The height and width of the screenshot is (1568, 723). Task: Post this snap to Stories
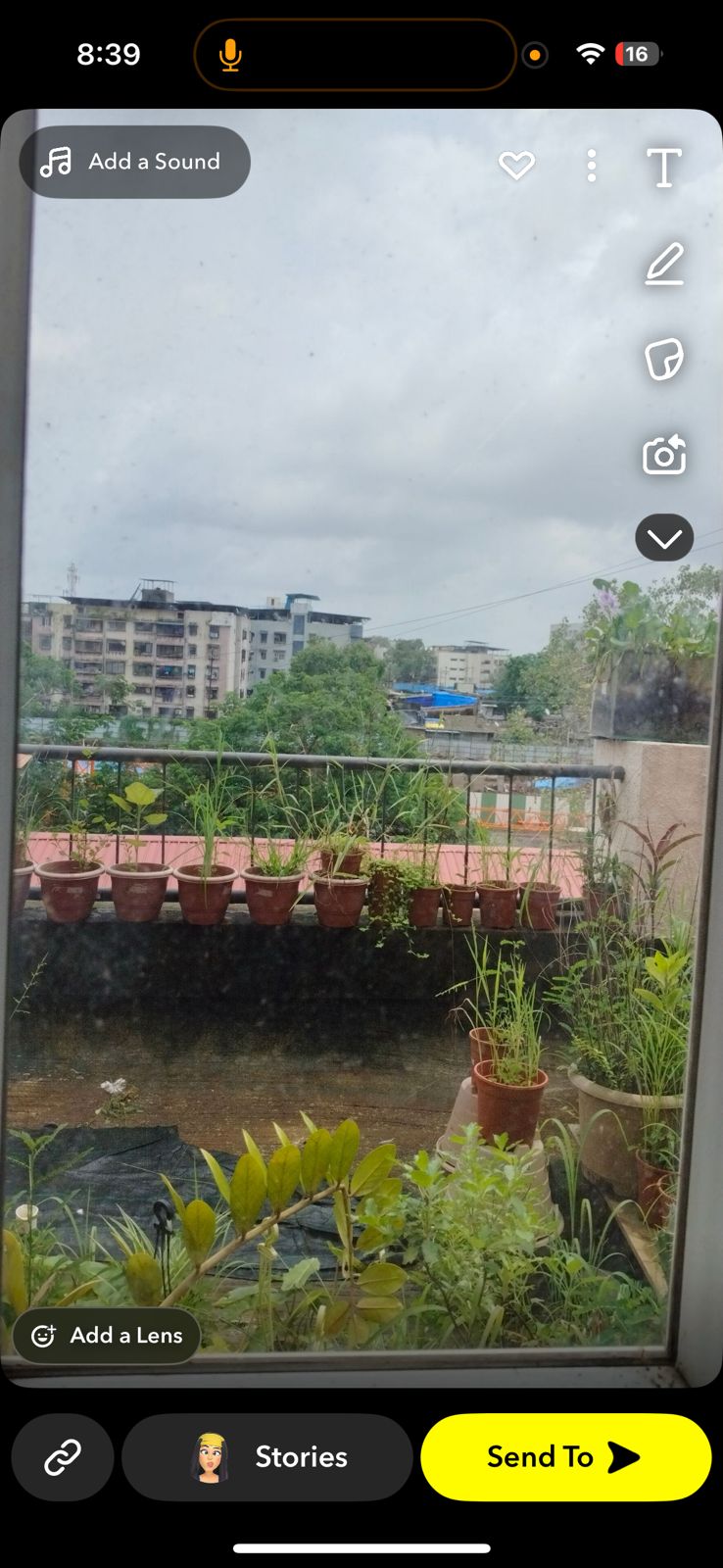(x=266, y=1457)
